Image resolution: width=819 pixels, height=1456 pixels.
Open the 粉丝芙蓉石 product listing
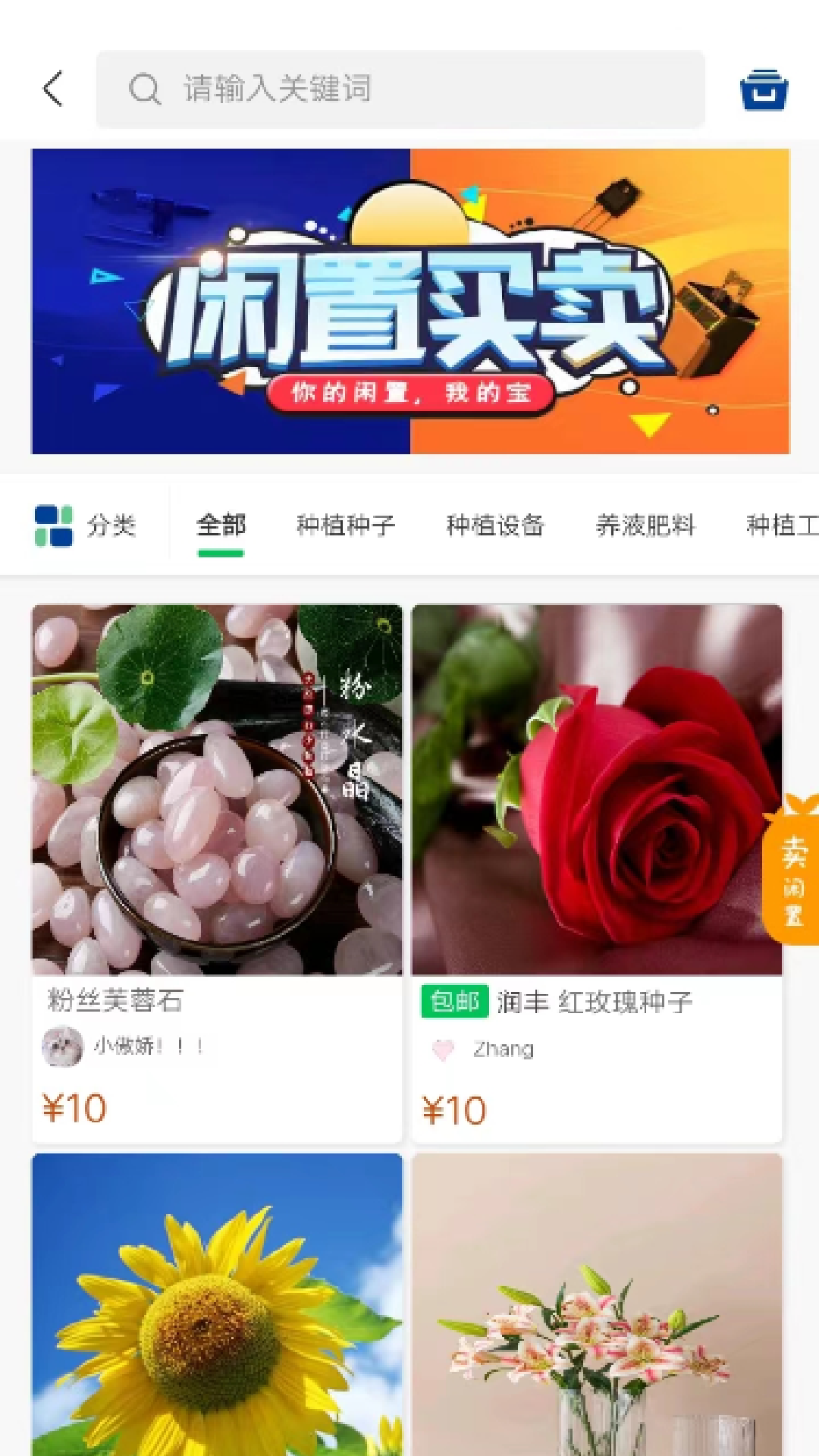(x=216, y=789)
